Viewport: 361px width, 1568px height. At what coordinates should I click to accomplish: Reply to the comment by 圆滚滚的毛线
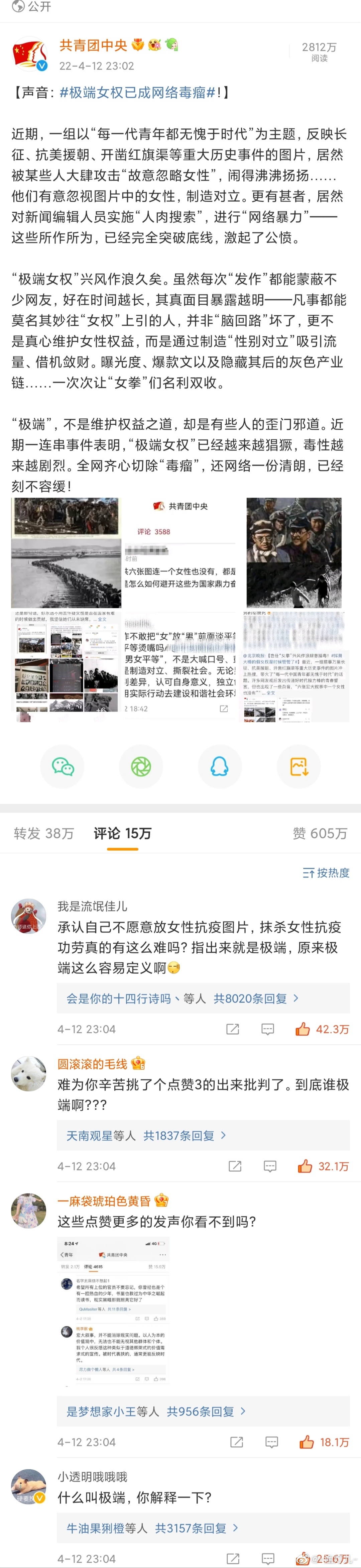270,1166
